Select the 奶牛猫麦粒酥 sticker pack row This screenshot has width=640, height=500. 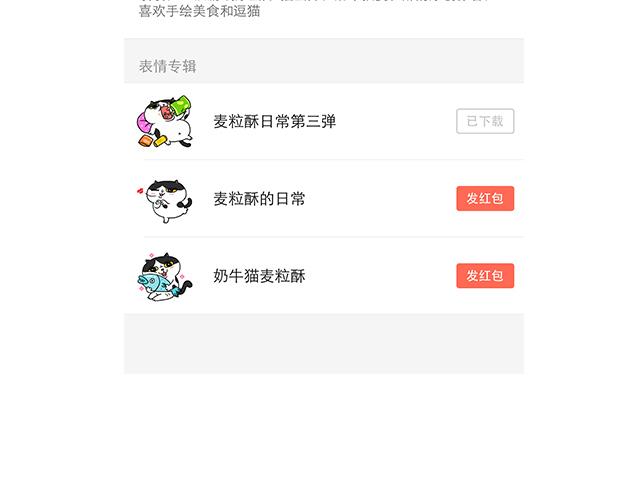tap(259, 276)
